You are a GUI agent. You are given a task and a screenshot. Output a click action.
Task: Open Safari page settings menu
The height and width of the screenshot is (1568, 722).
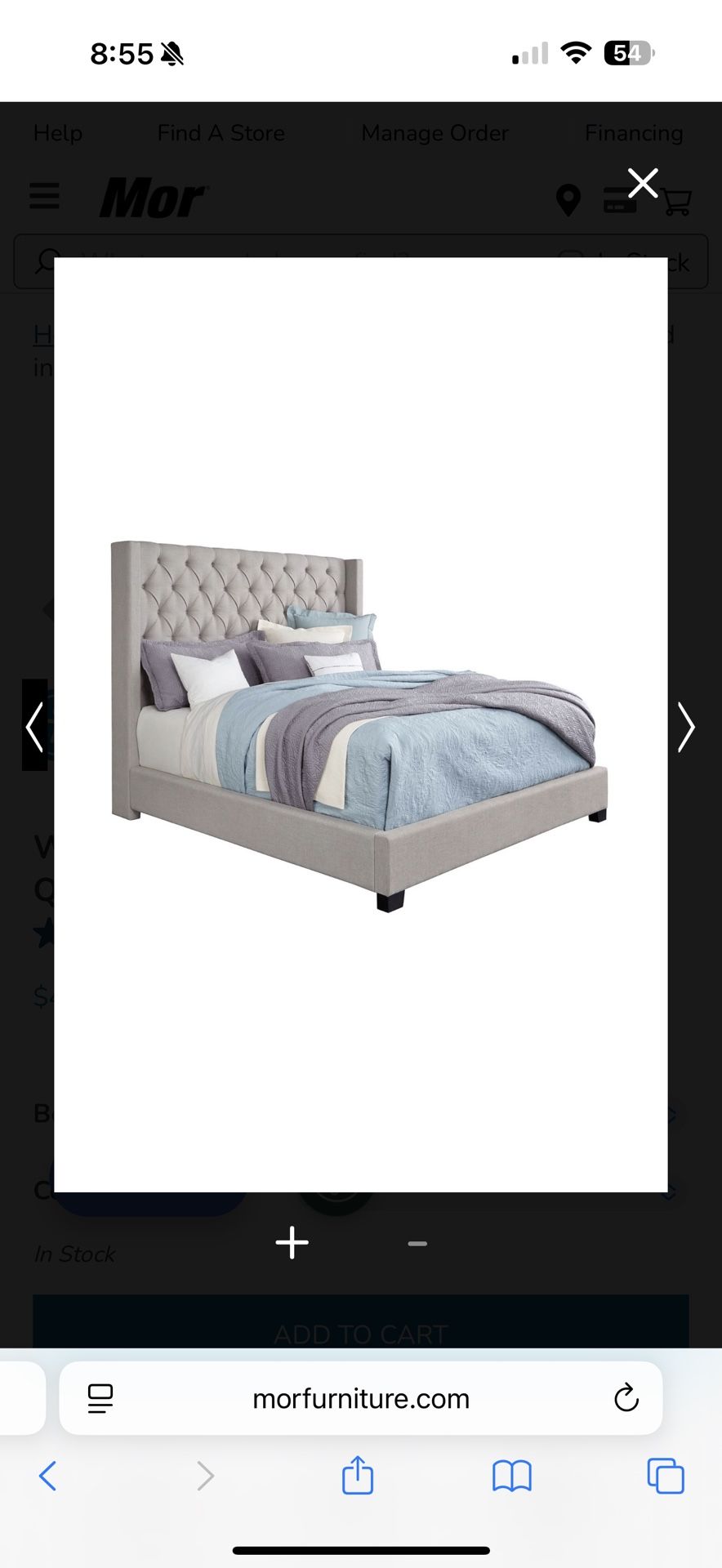click(x=100, y=1398)
